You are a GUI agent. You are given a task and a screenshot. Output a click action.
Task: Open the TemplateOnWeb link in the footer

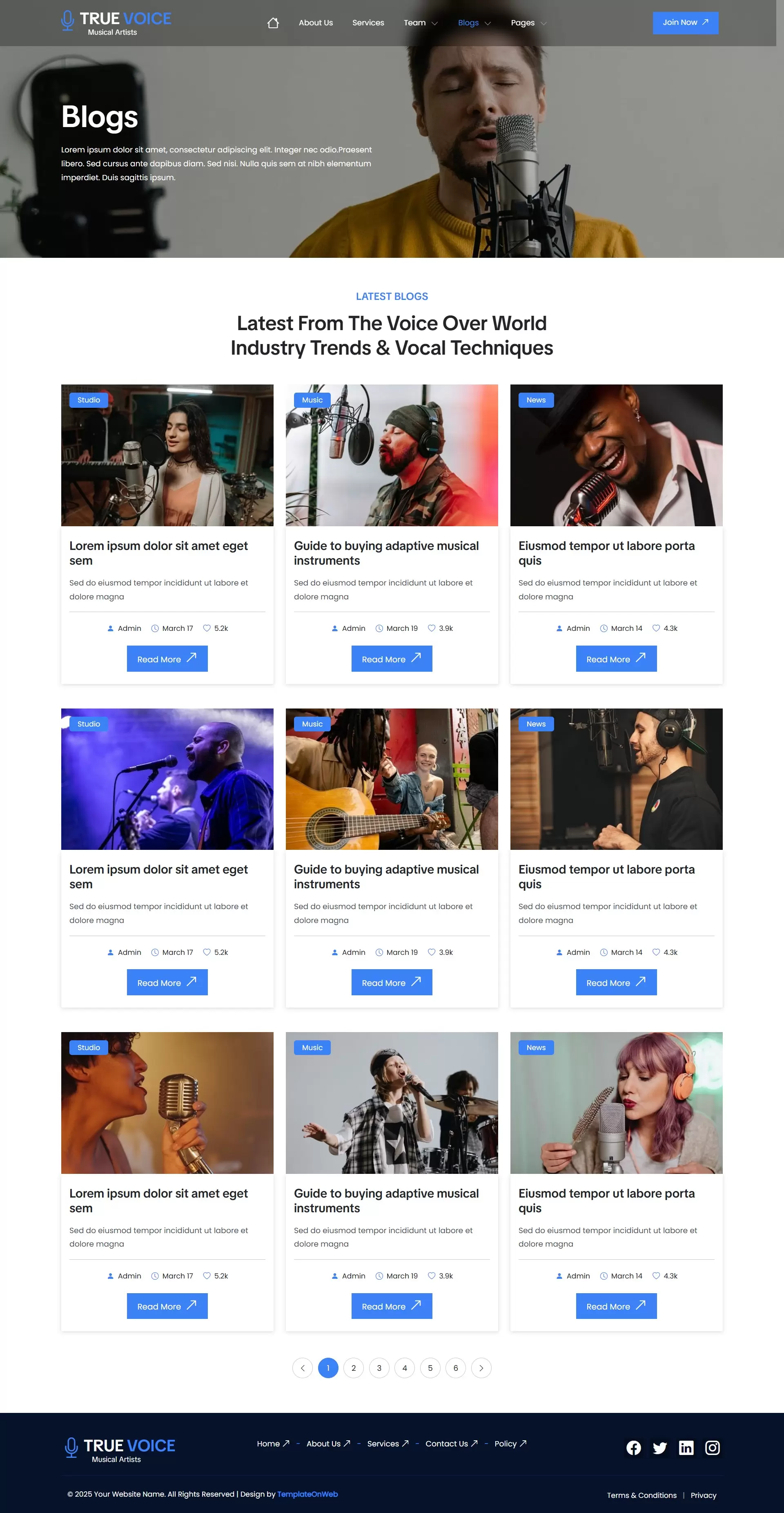[x=307, y=1494]
